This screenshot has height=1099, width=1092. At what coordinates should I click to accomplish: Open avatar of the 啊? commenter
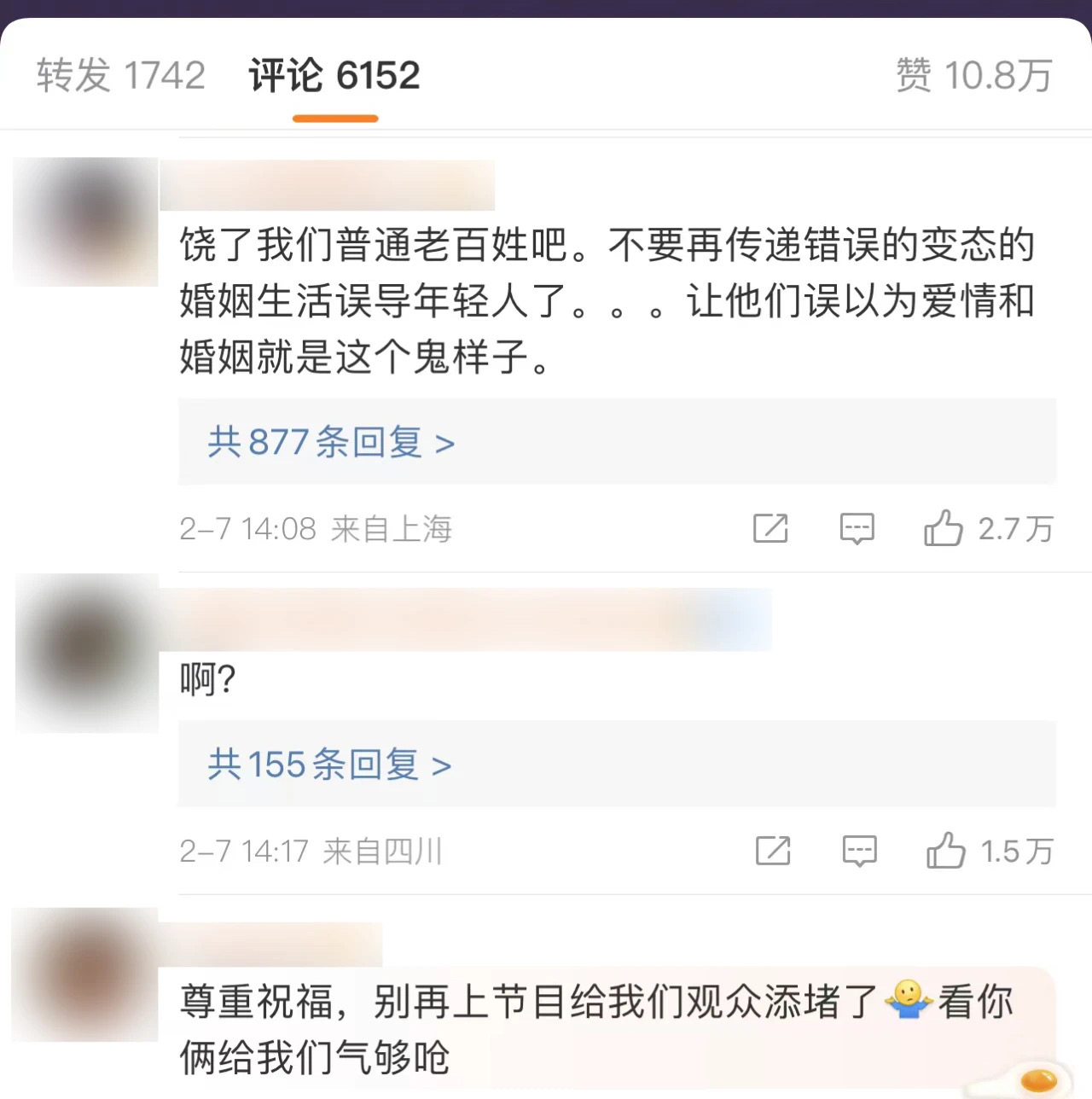[x=87, y=653]
